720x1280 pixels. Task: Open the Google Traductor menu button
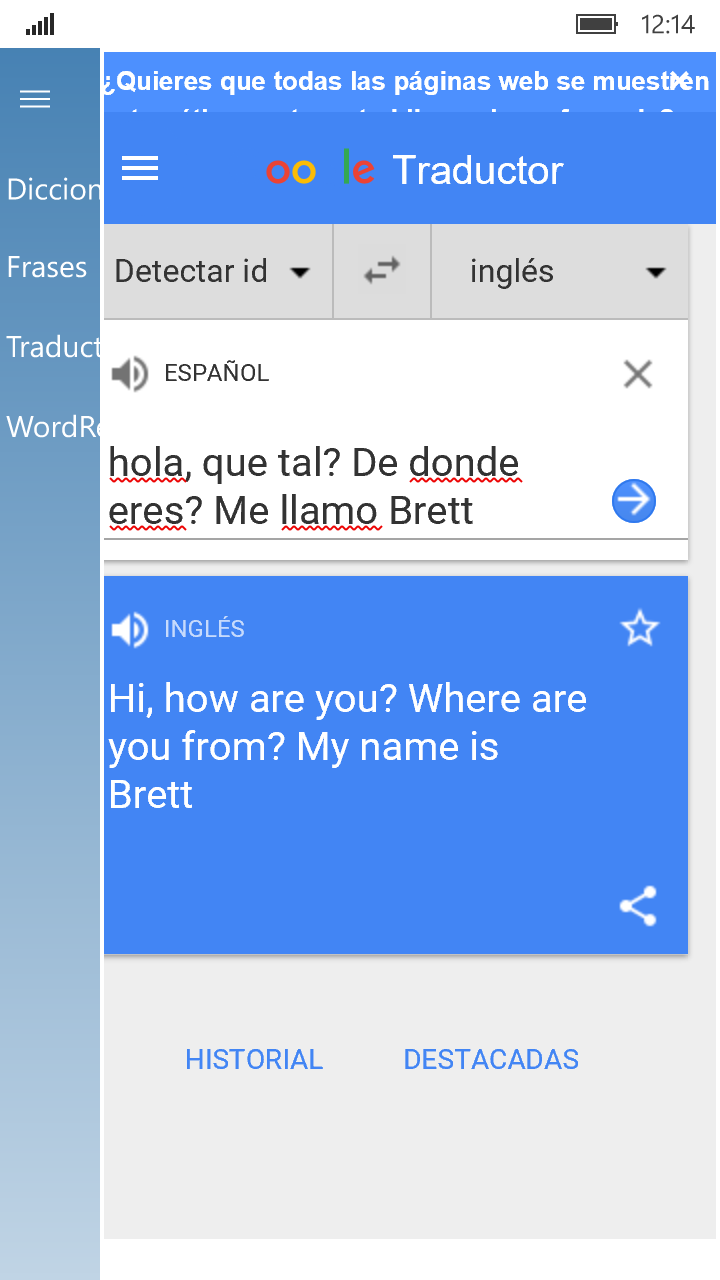click(140, 169)
